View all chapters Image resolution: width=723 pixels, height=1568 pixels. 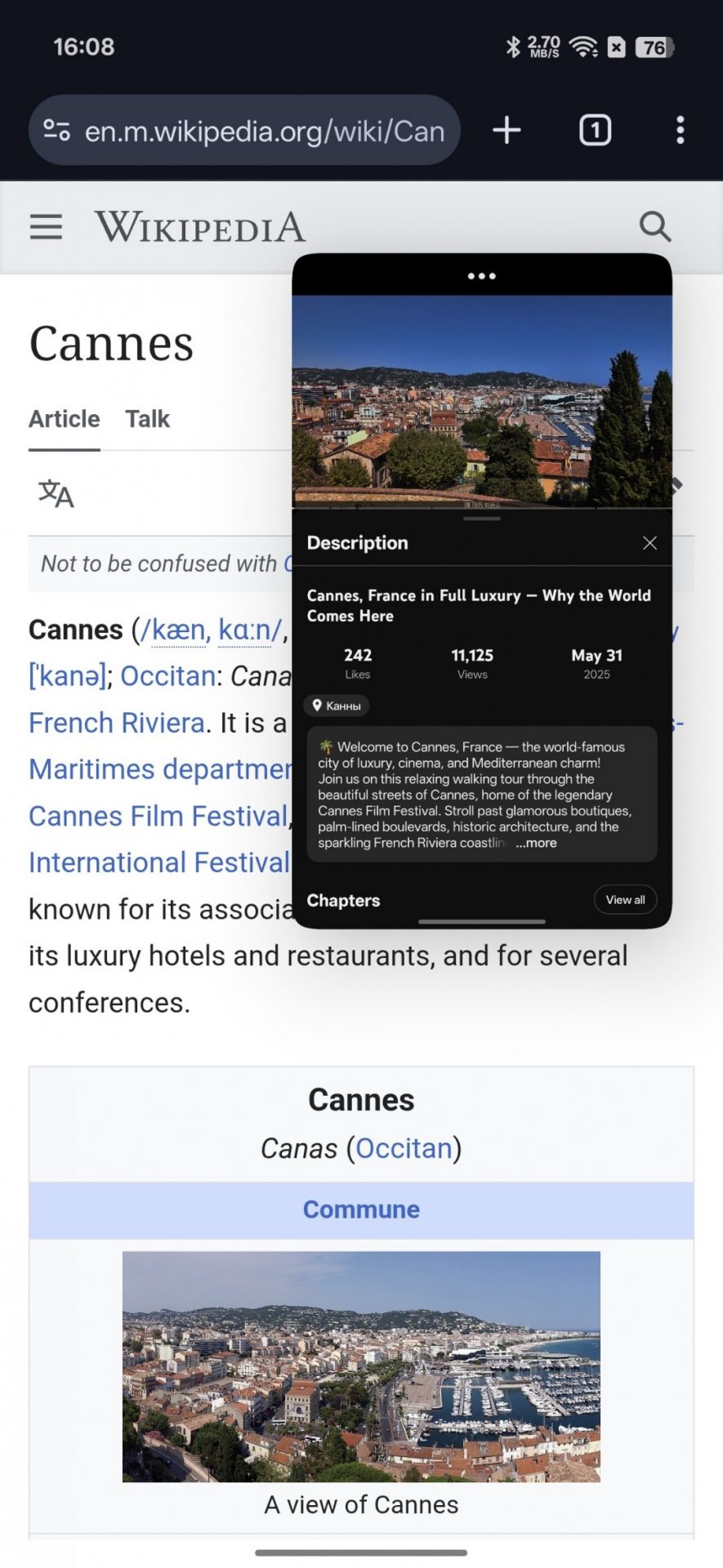625,900
